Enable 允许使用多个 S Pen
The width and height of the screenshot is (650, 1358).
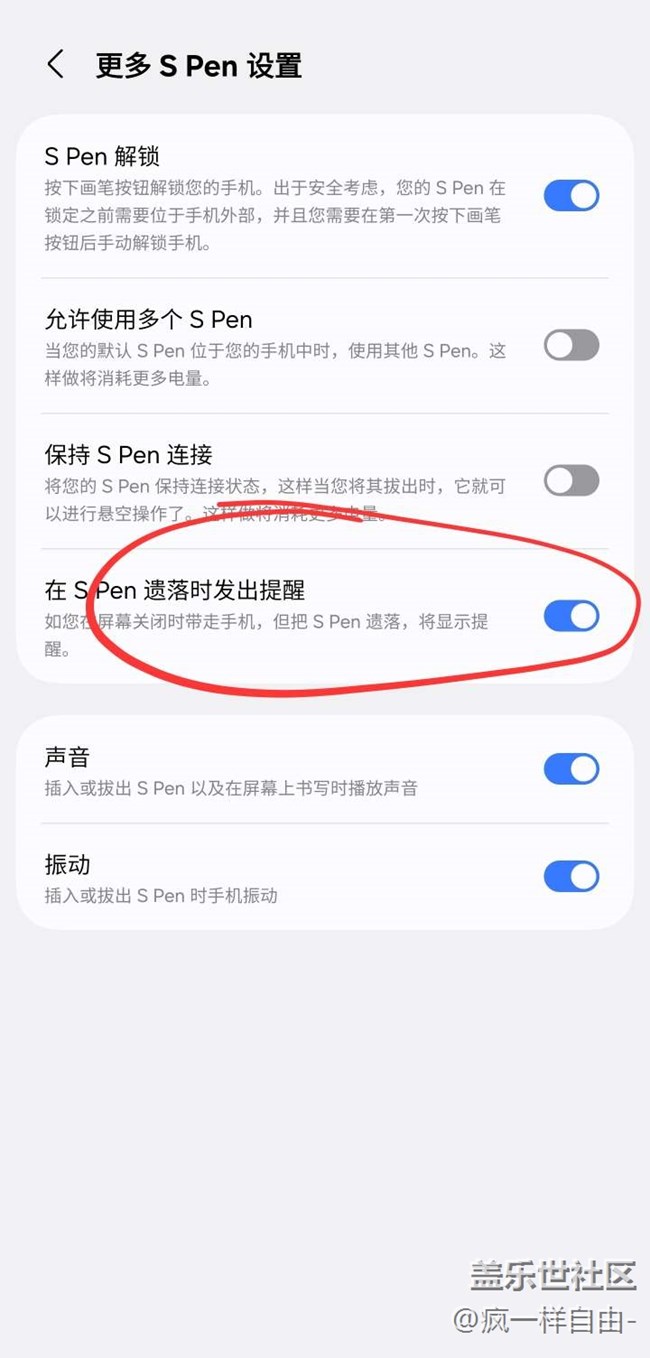point(571,346)
